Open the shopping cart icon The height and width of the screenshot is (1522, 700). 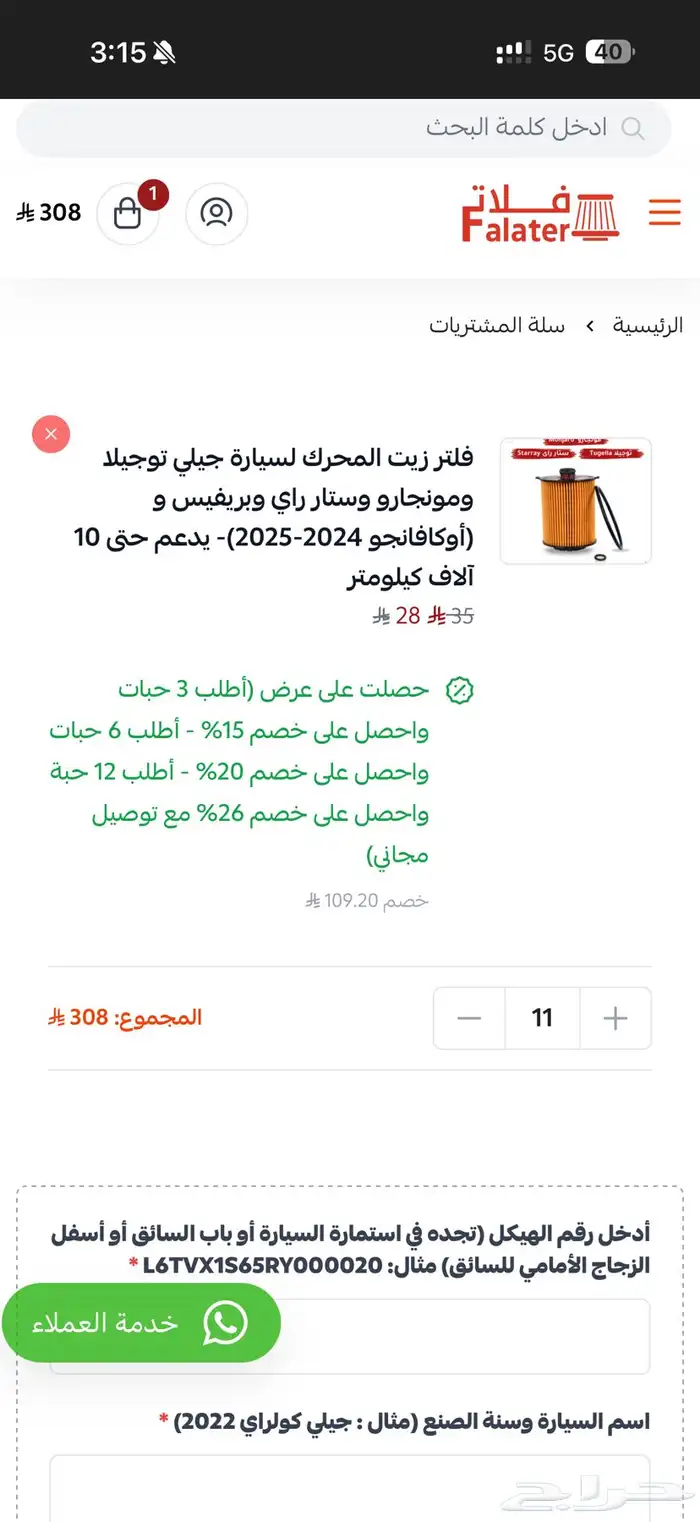pos(128,213)
